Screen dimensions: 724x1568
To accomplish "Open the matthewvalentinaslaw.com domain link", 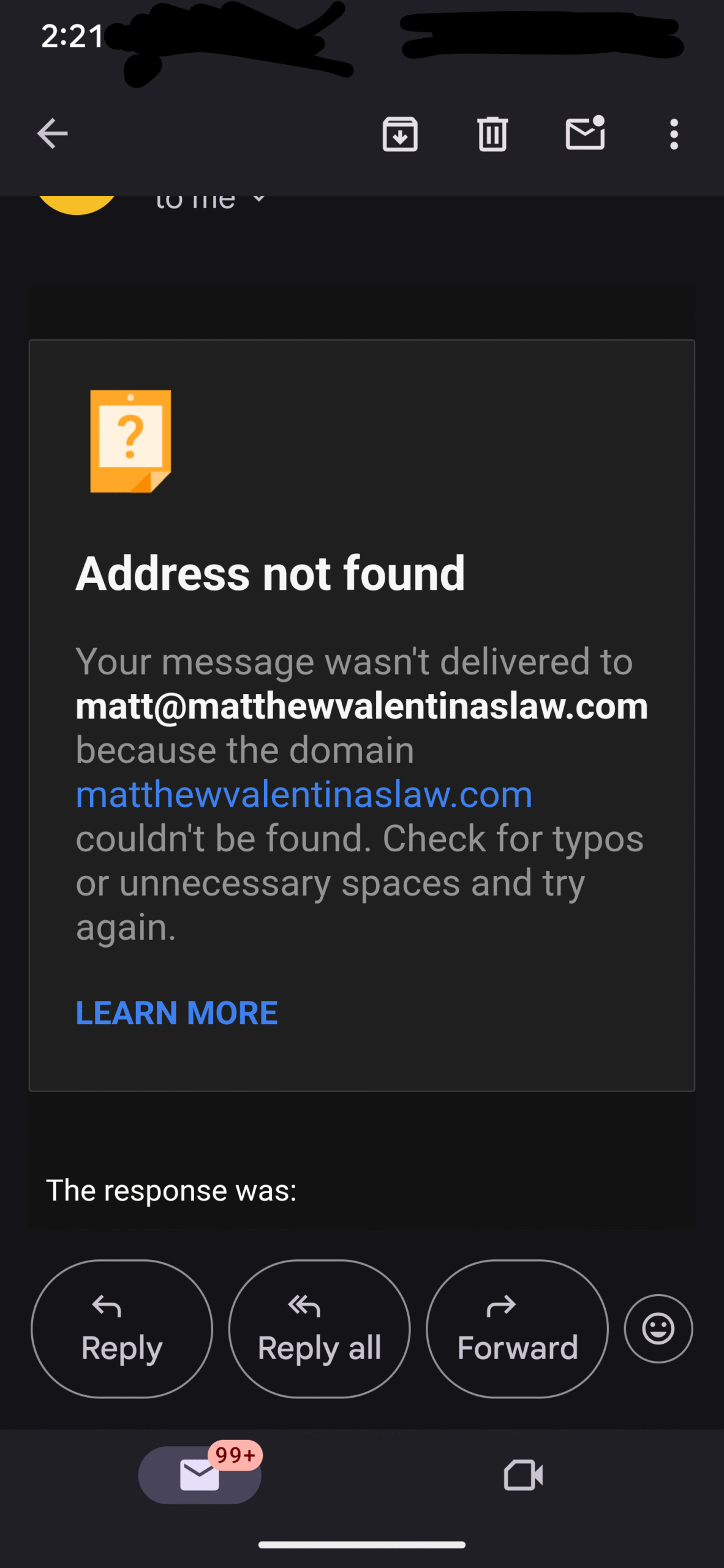I will tap(304, 794).
